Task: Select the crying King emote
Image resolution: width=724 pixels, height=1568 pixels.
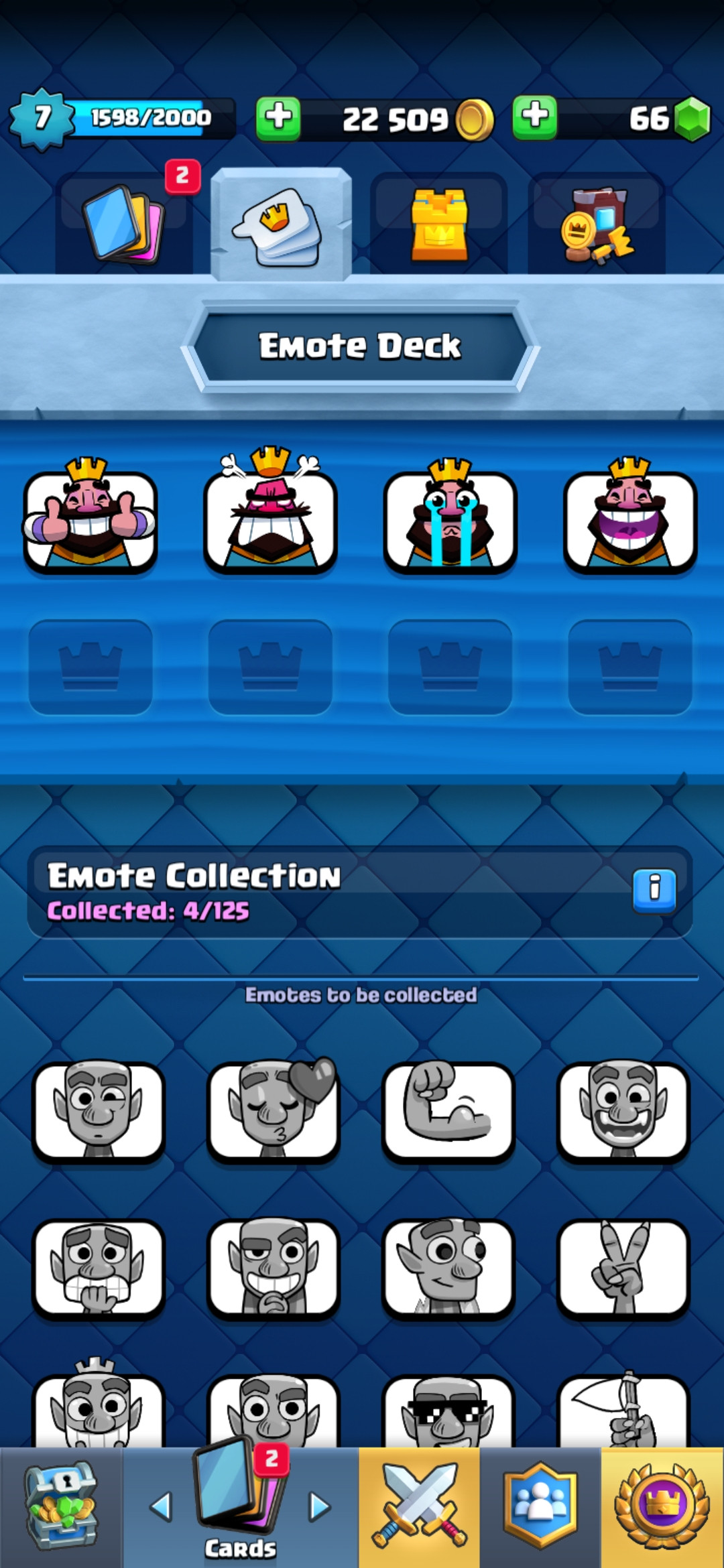Action: coord(450,519)
